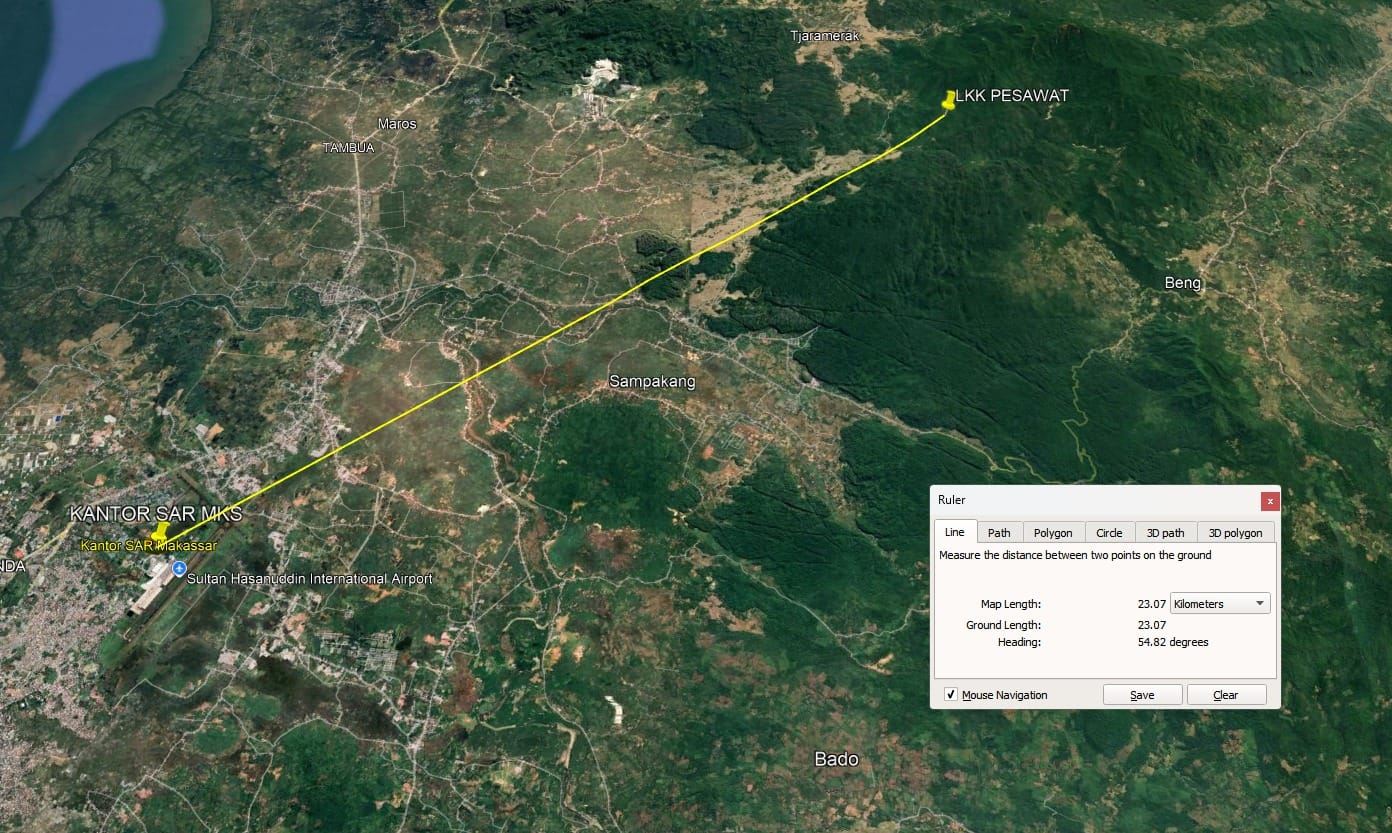Open the 3D polygon tab
This screenshot has height=833, width=1392.
coord(1235,533)
